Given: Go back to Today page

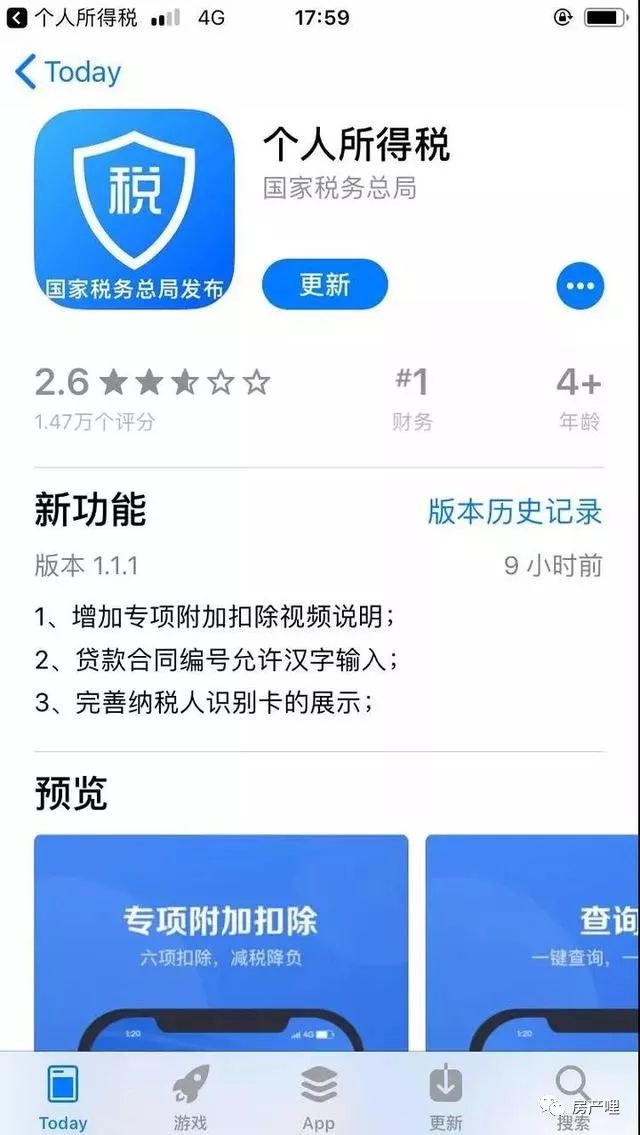Looking at the screenshot, I should tap(68, 72).
